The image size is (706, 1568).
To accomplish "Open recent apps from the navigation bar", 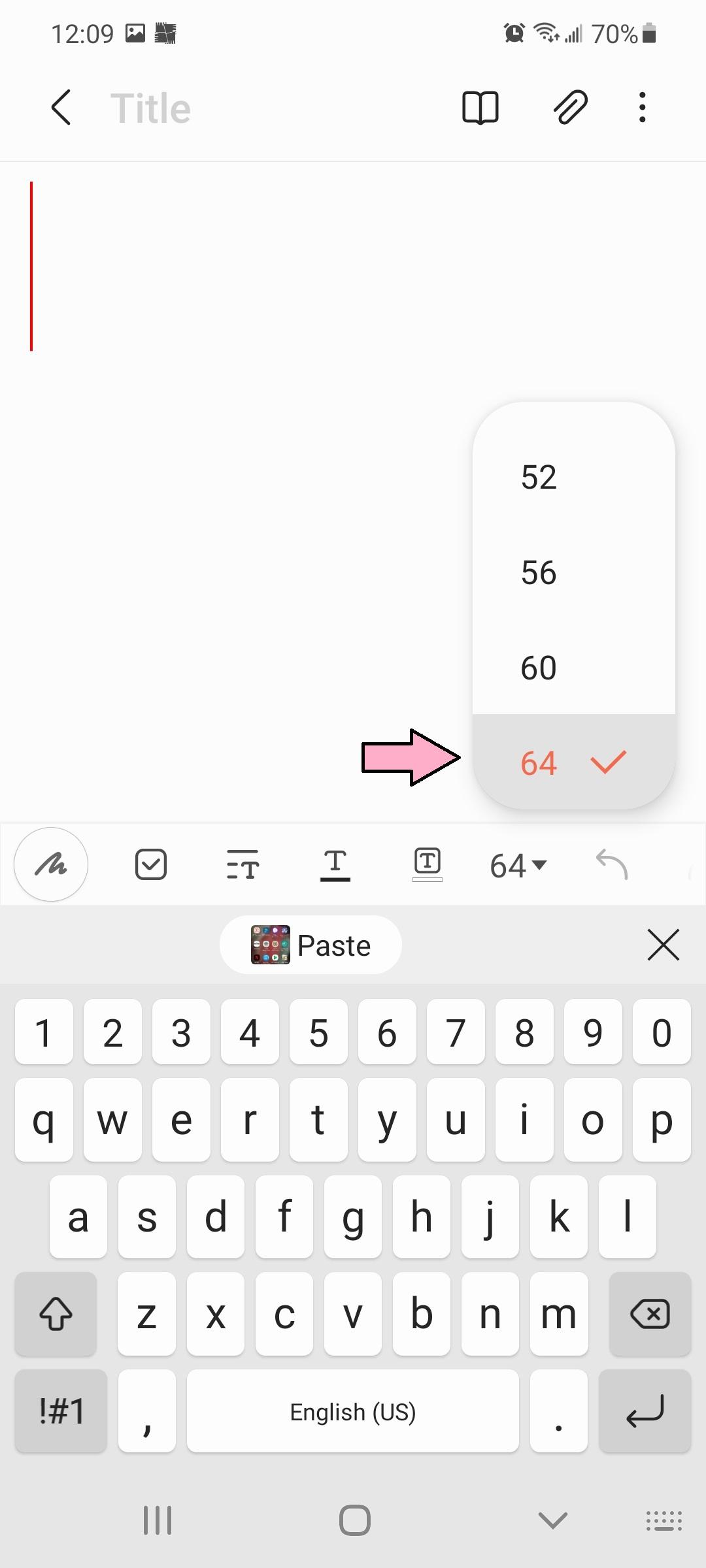I will 157,1520.
